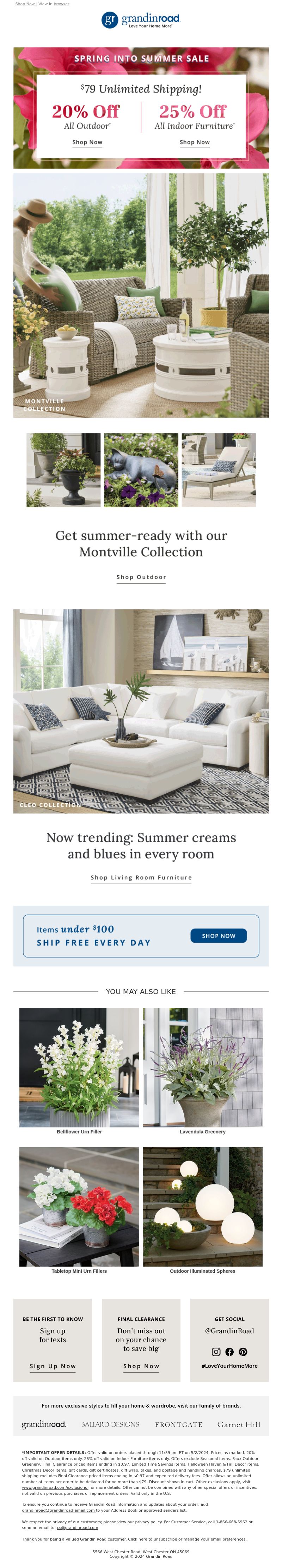Open the Montville Collection patio image

141,295
